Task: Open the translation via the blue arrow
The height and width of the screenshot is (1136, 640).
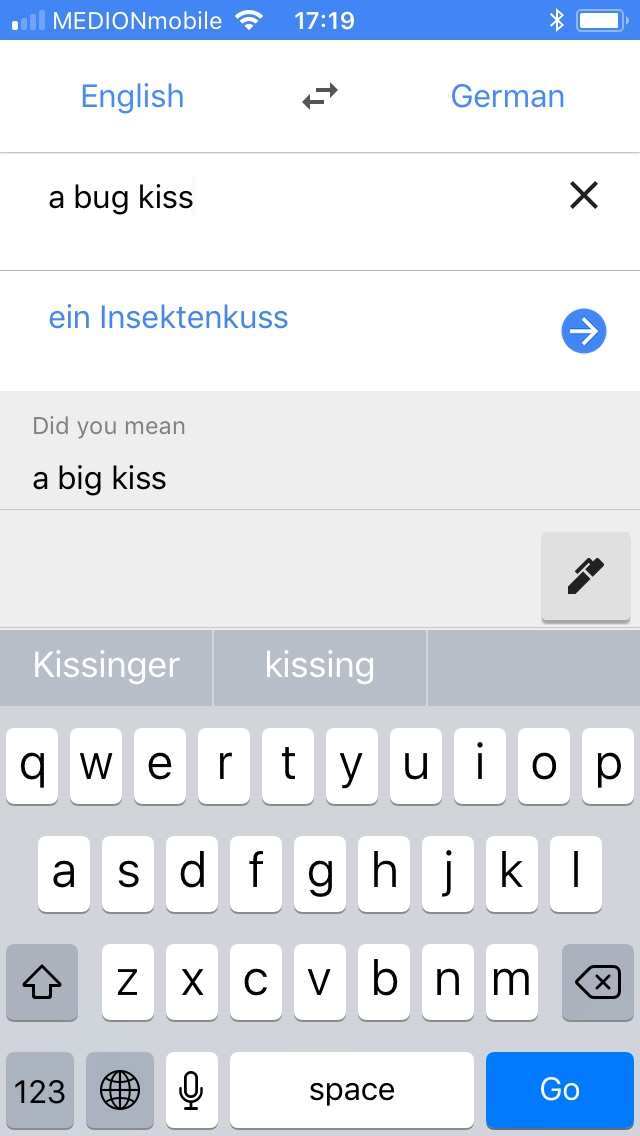Action: tap(583, 331)
